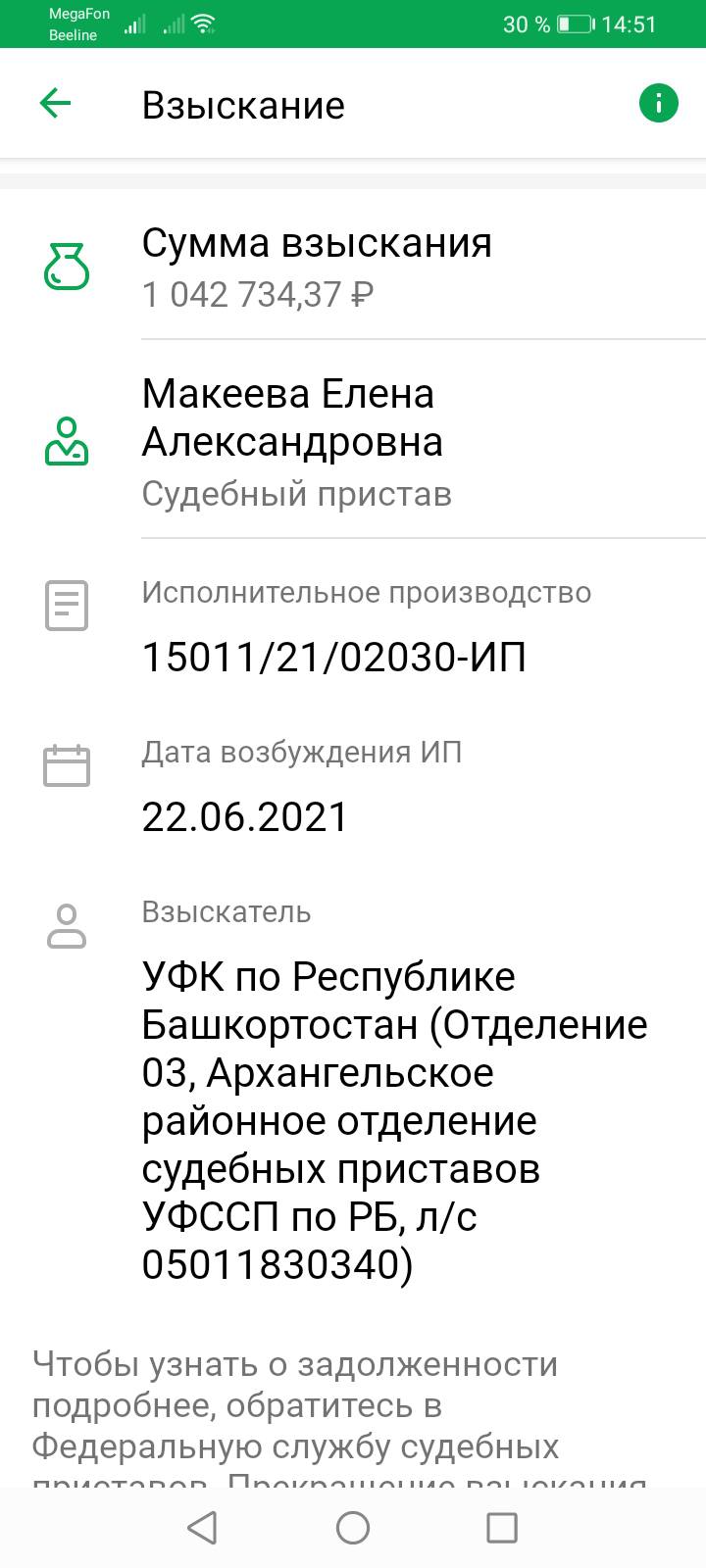The height and width of the screenshot is (1568, 706).
Task: Open recent apps with the square button
Action: coord(502,1527)
